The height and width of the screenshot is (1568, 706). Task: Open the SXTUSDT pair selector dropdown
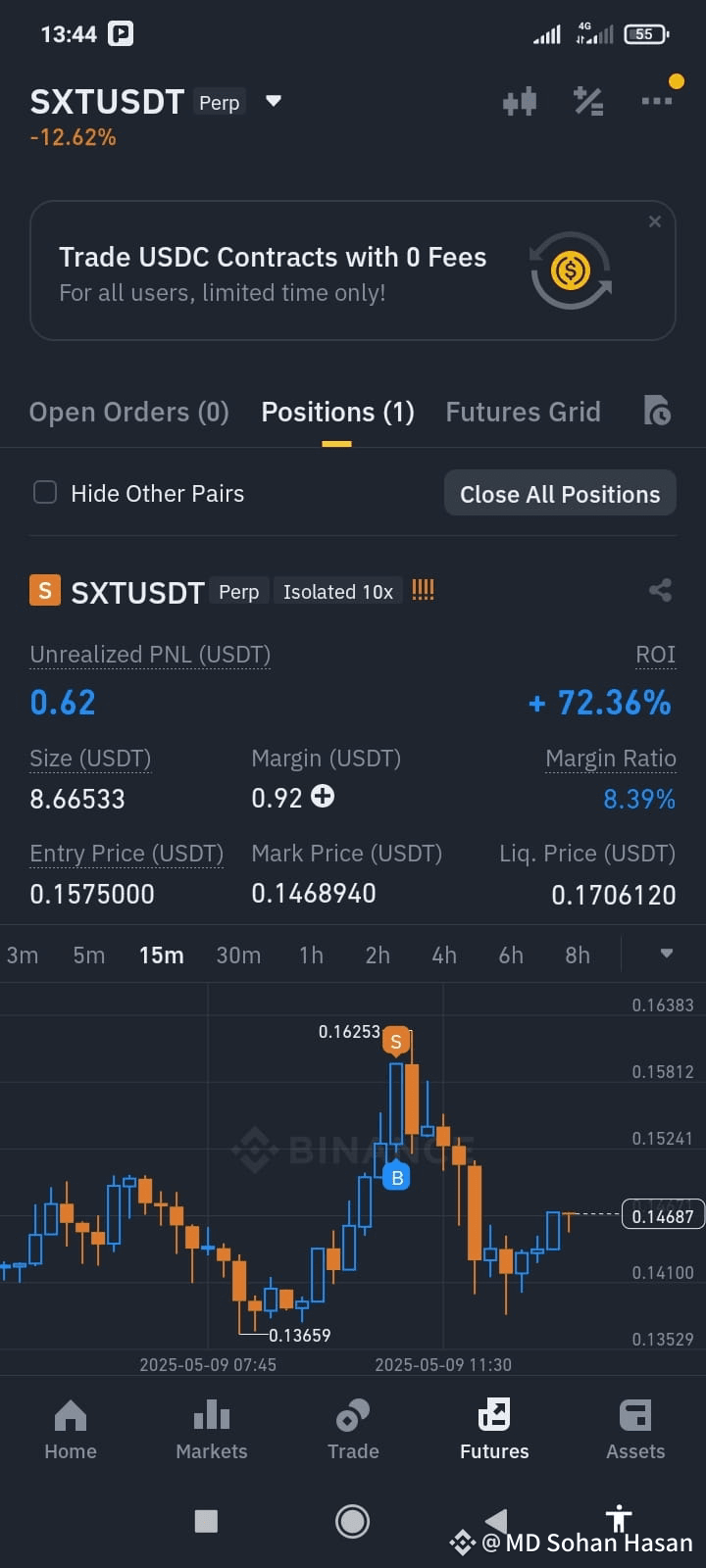pos(274,101)
